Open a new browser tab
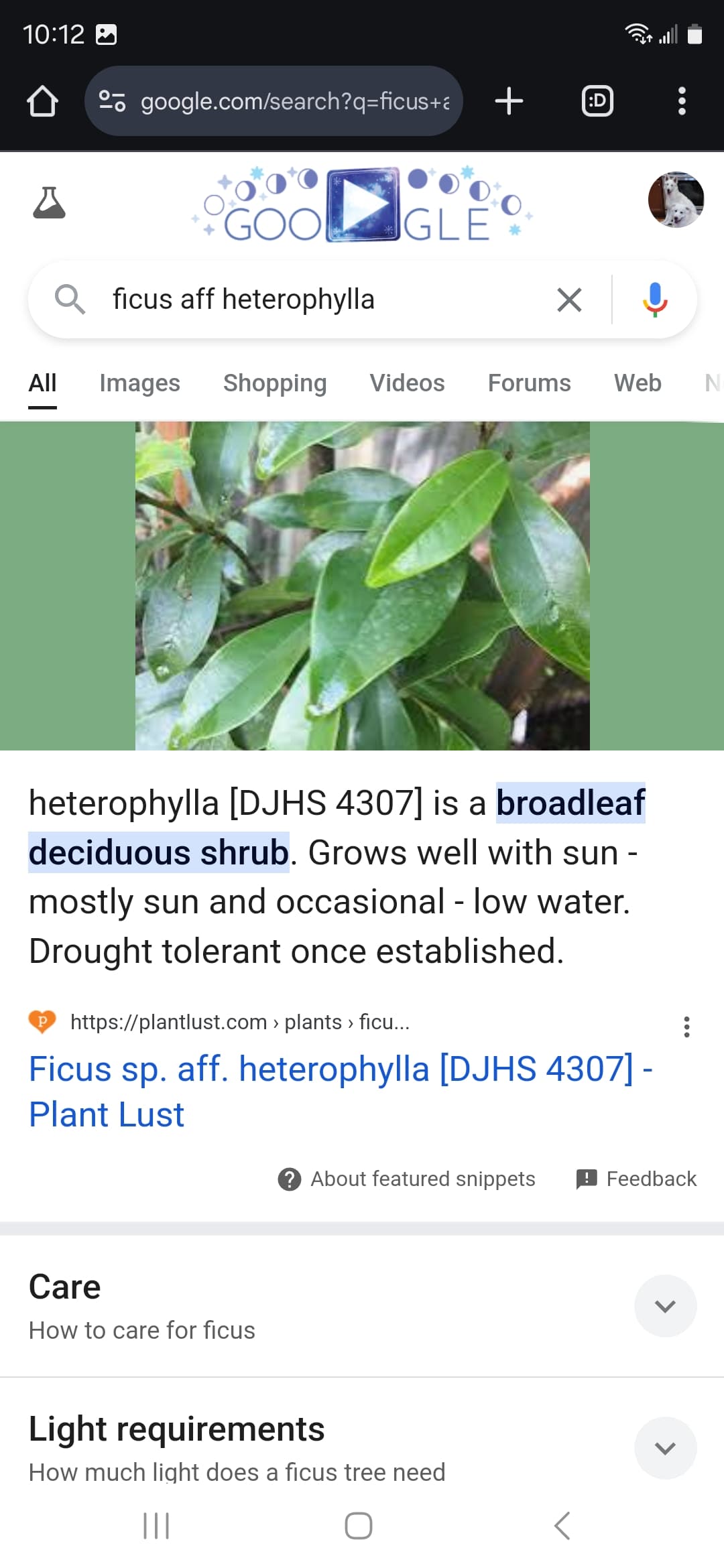Viewport: 724px width, 1568px height. [x=509, y=101]
